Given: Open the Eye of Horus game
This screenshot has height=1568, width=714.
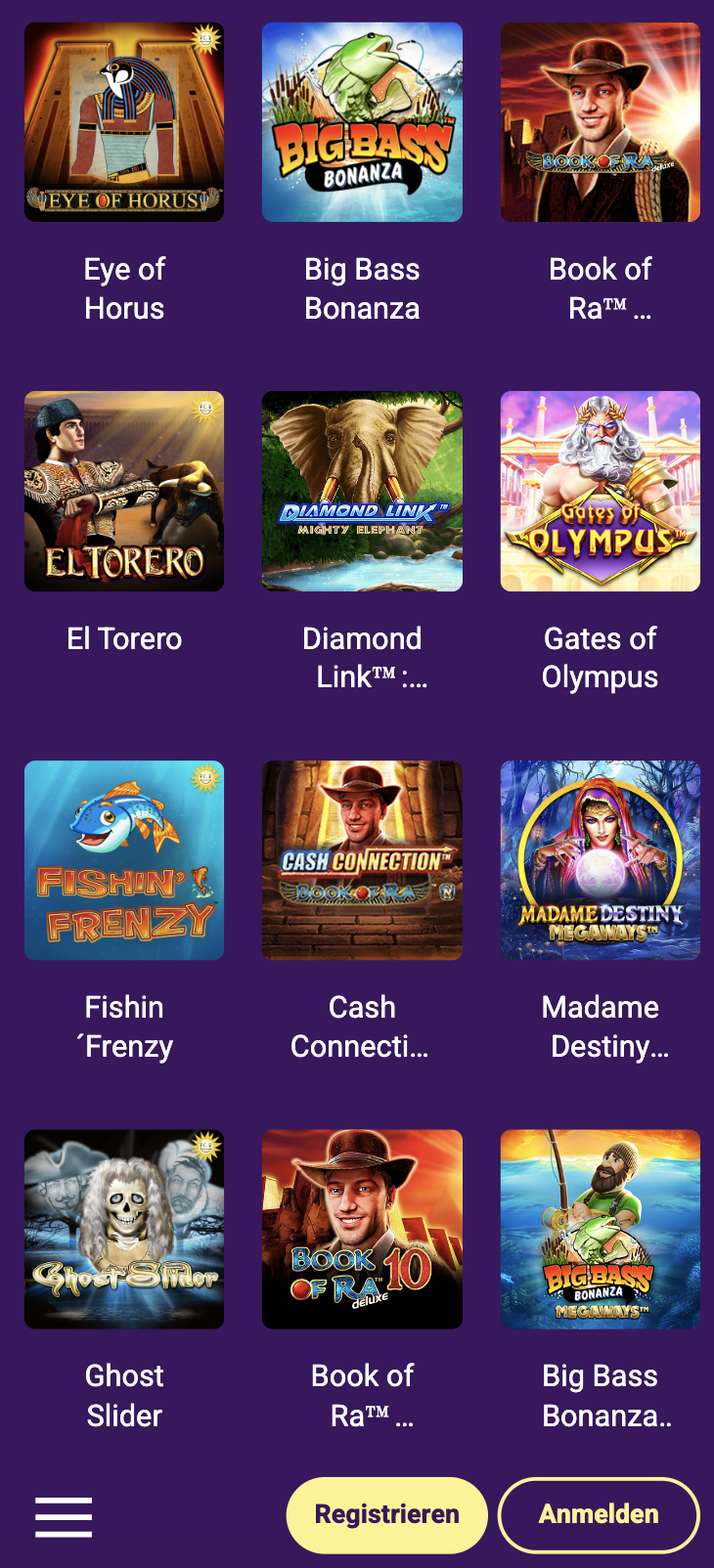Looking at the screenshot, I should tap(124, 122).
